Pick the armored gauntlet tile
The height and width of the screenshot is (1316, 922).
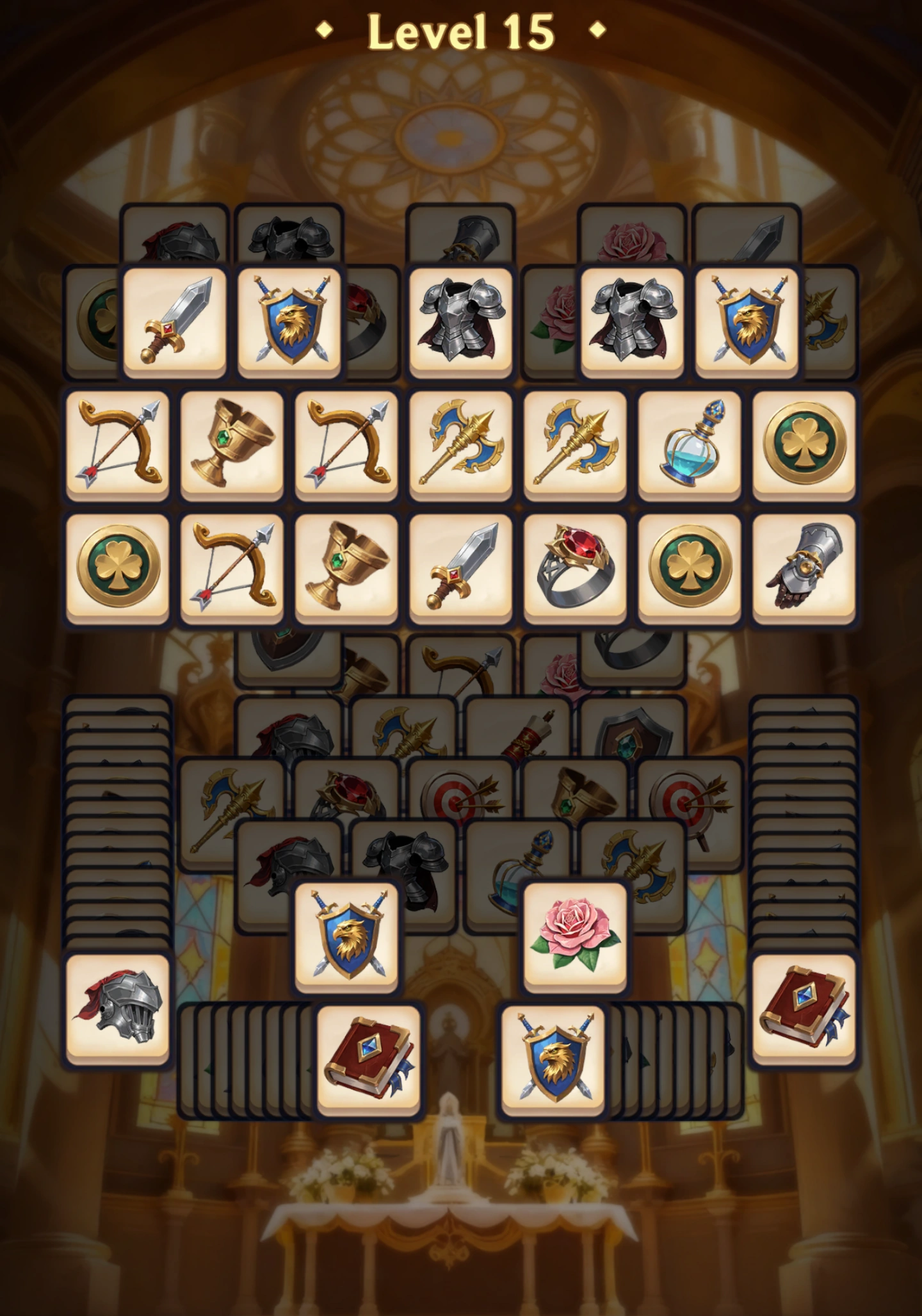point(804,566)
